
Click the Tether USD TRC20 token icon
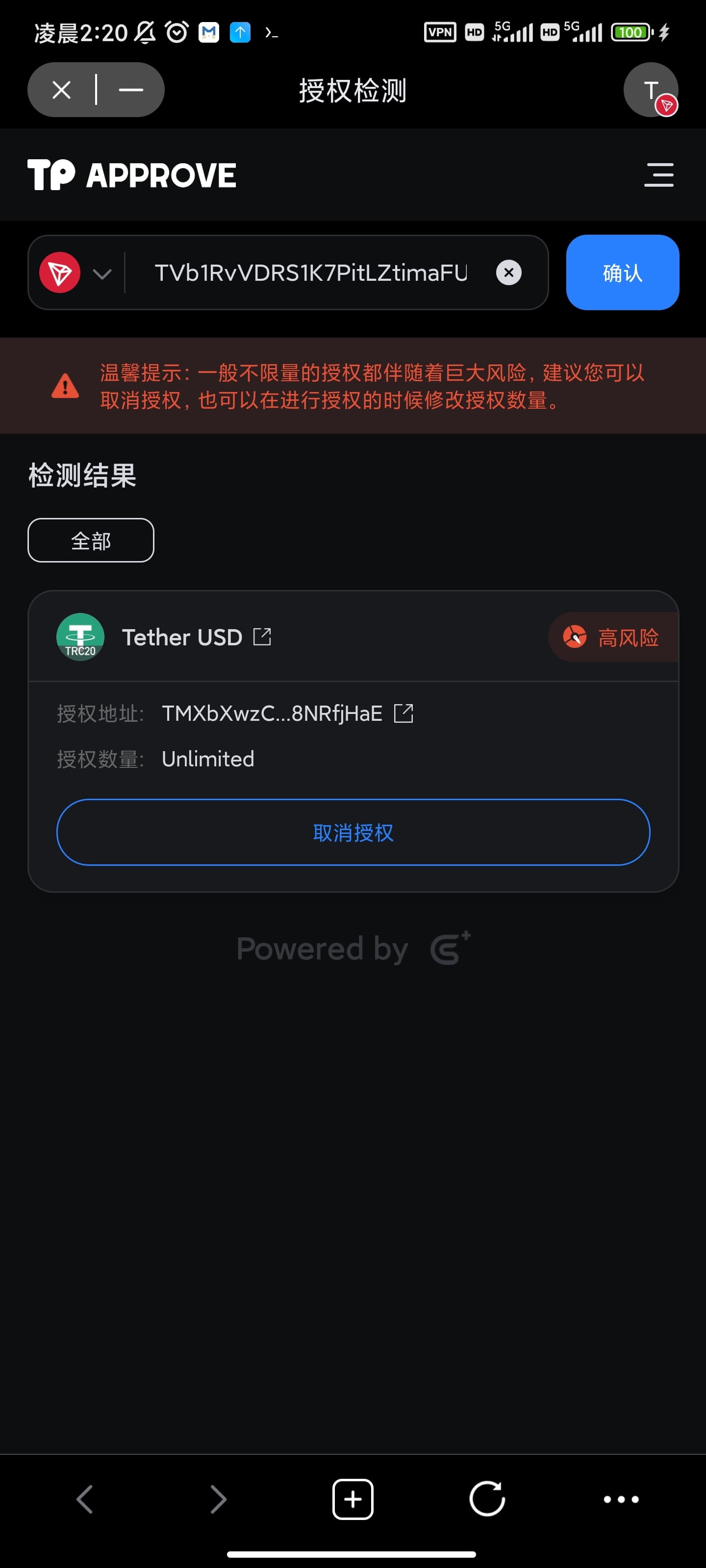[x=80, y=637]
